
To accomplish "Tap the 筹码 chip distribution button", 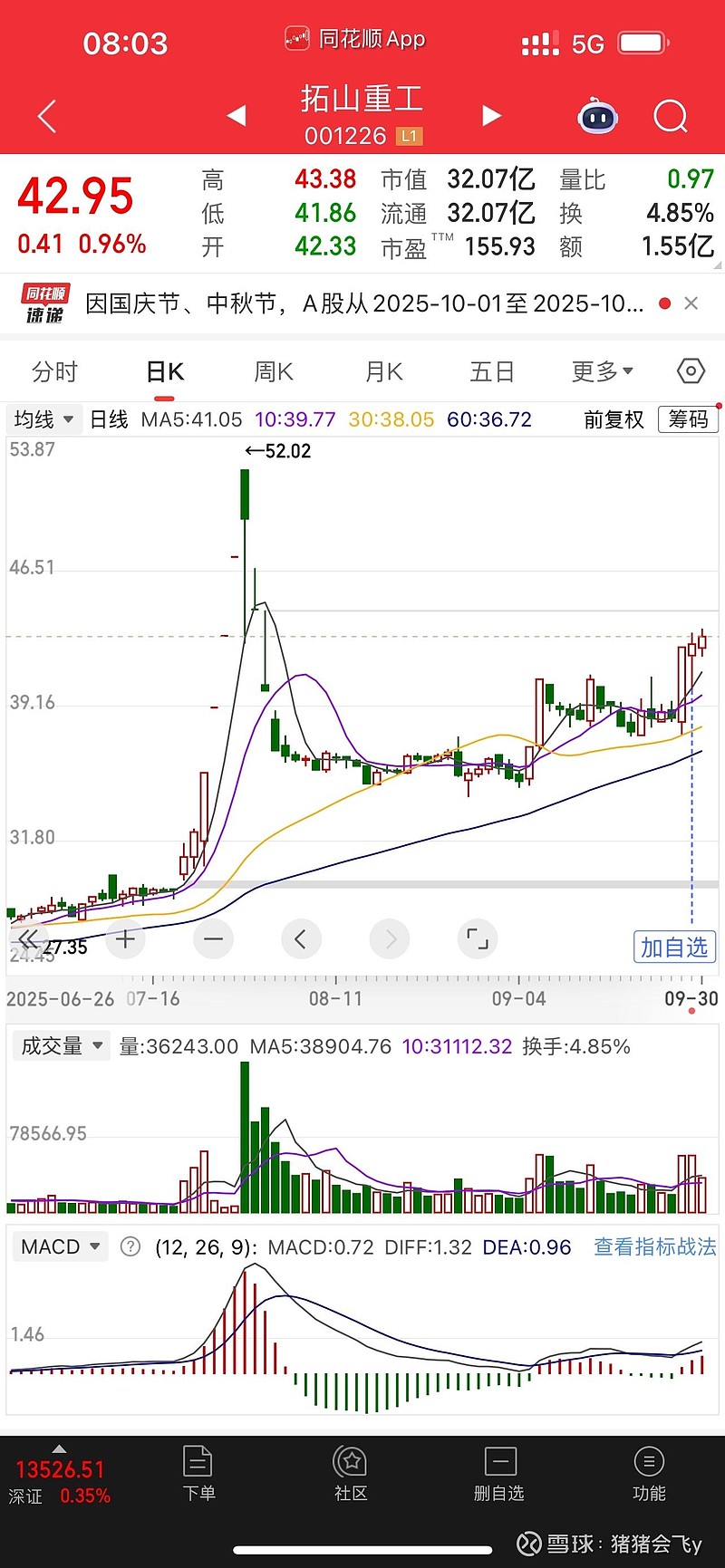I will tap(688, 419).
